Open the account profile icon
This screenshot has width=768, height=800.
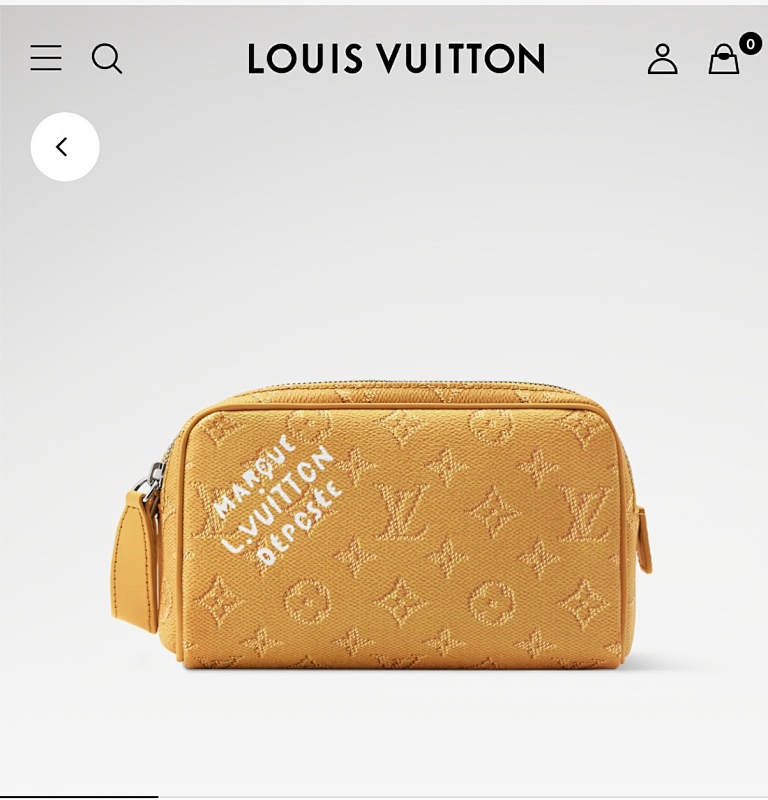[662, 59]
